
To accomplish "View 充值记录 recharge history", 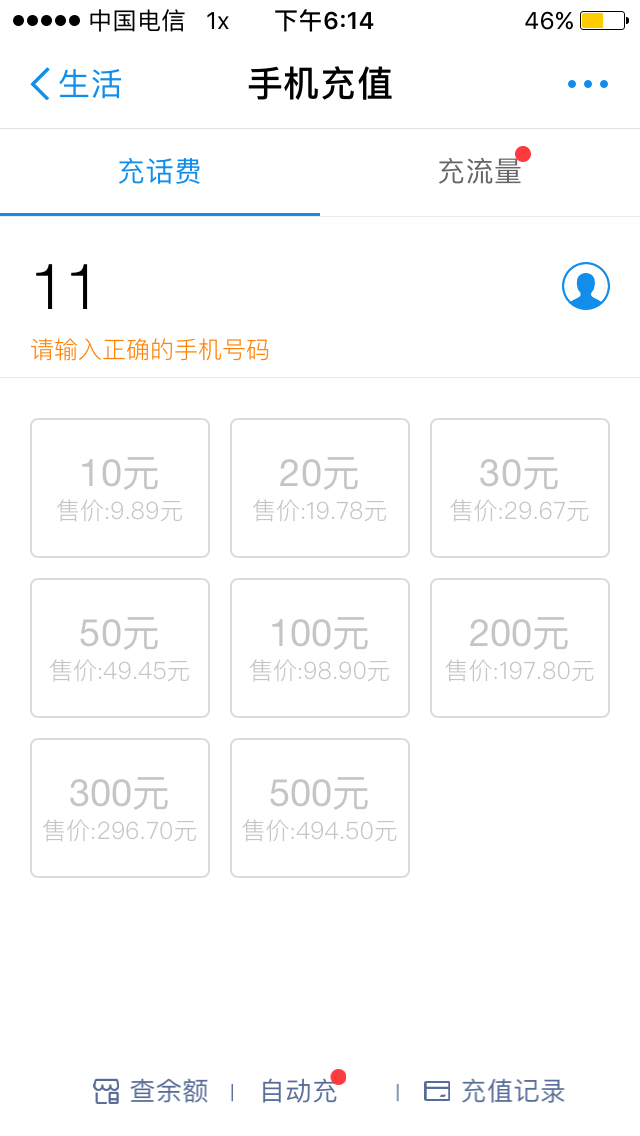I will (x=494, y=1091).
